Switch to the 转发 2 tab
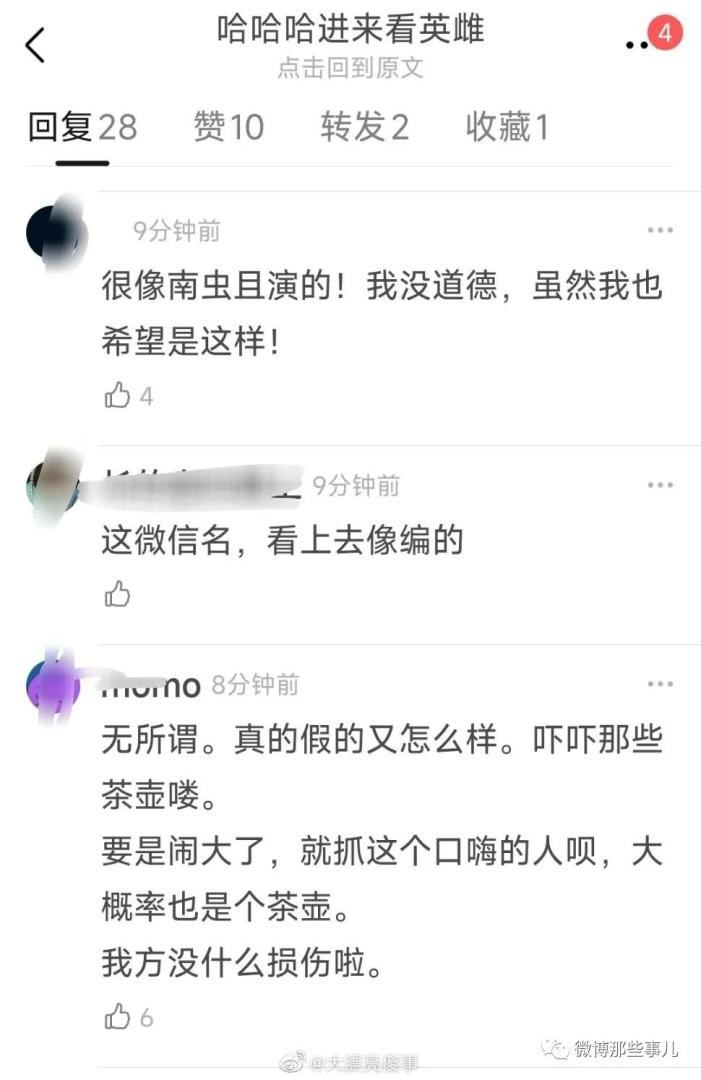Image resolution: width=701 pixels, height=1080 pixels. tap(364, 128)
